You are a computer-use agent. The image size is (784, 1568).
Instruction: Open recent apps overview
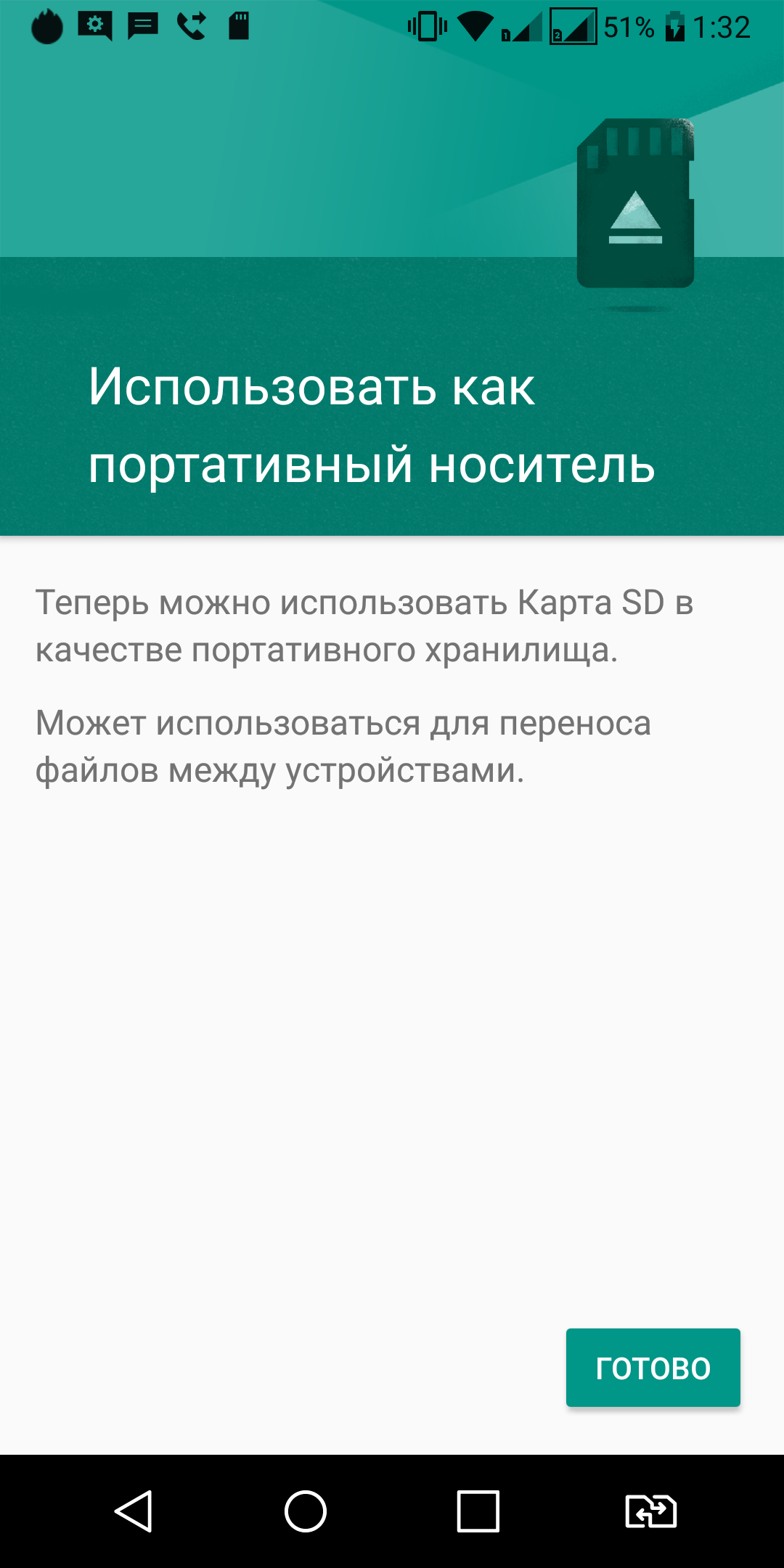tap(478, 1511)
